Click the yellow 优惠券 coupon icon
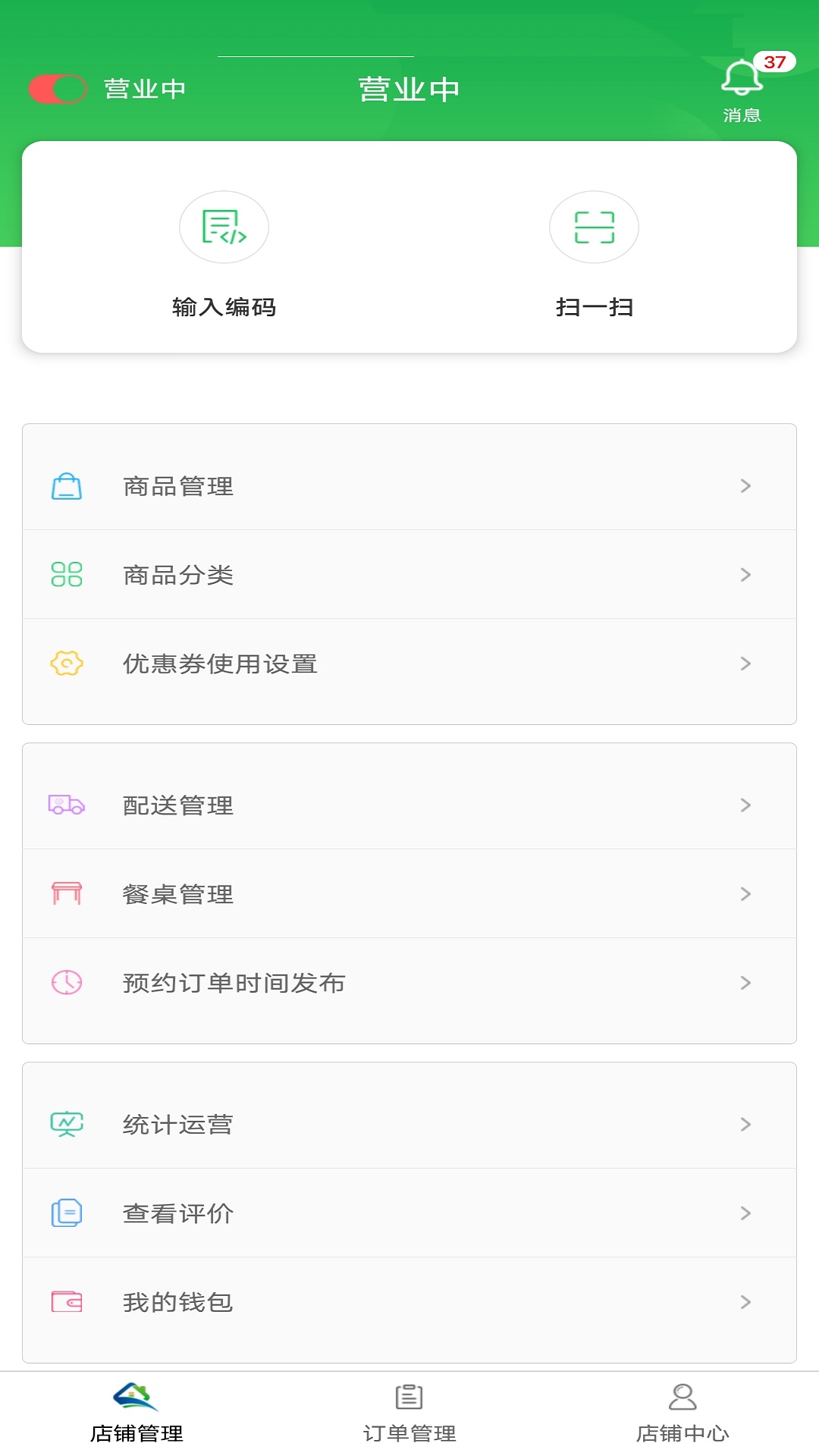The height and width of the screenshot is (1456, 819). pos(67,664)
